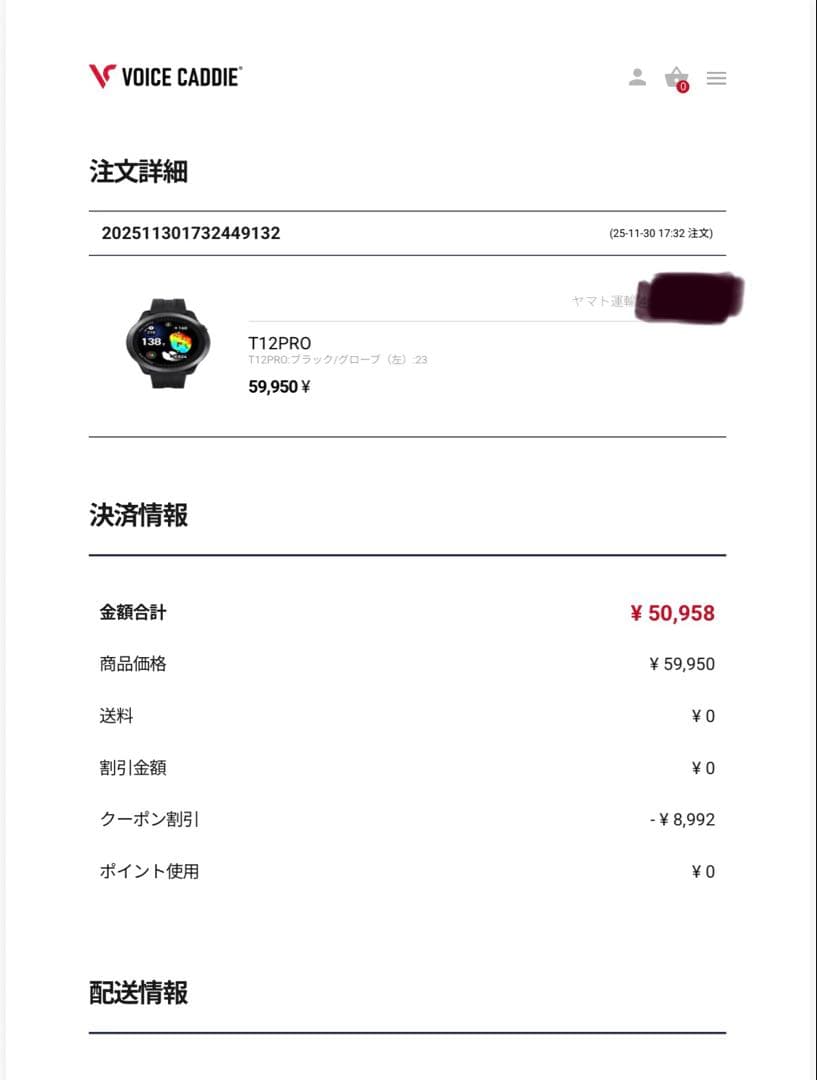Open the account profile icon

[x=637, y=77]
